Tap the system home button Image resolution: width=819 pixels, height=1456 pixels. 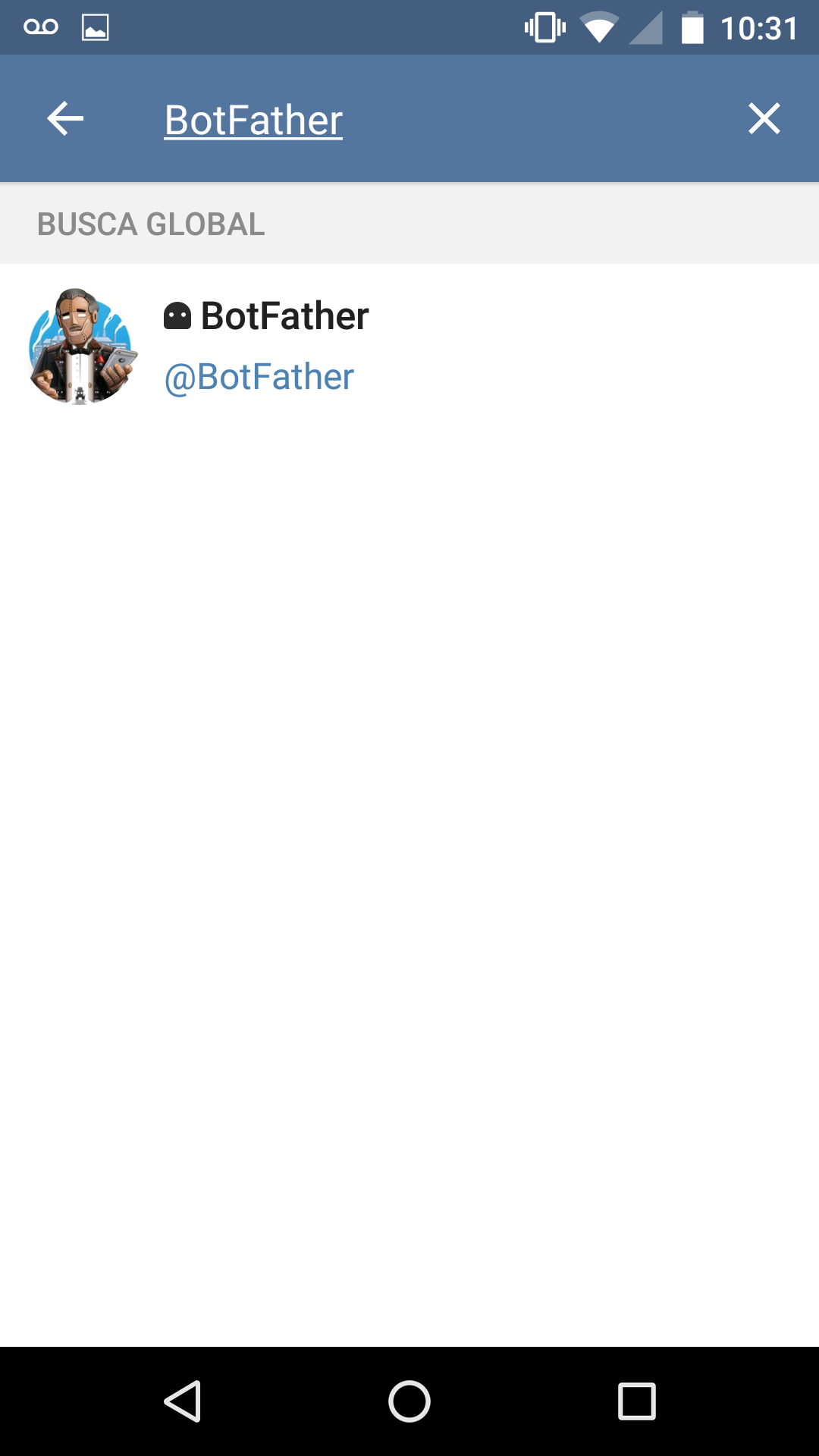coord(409,1401)
